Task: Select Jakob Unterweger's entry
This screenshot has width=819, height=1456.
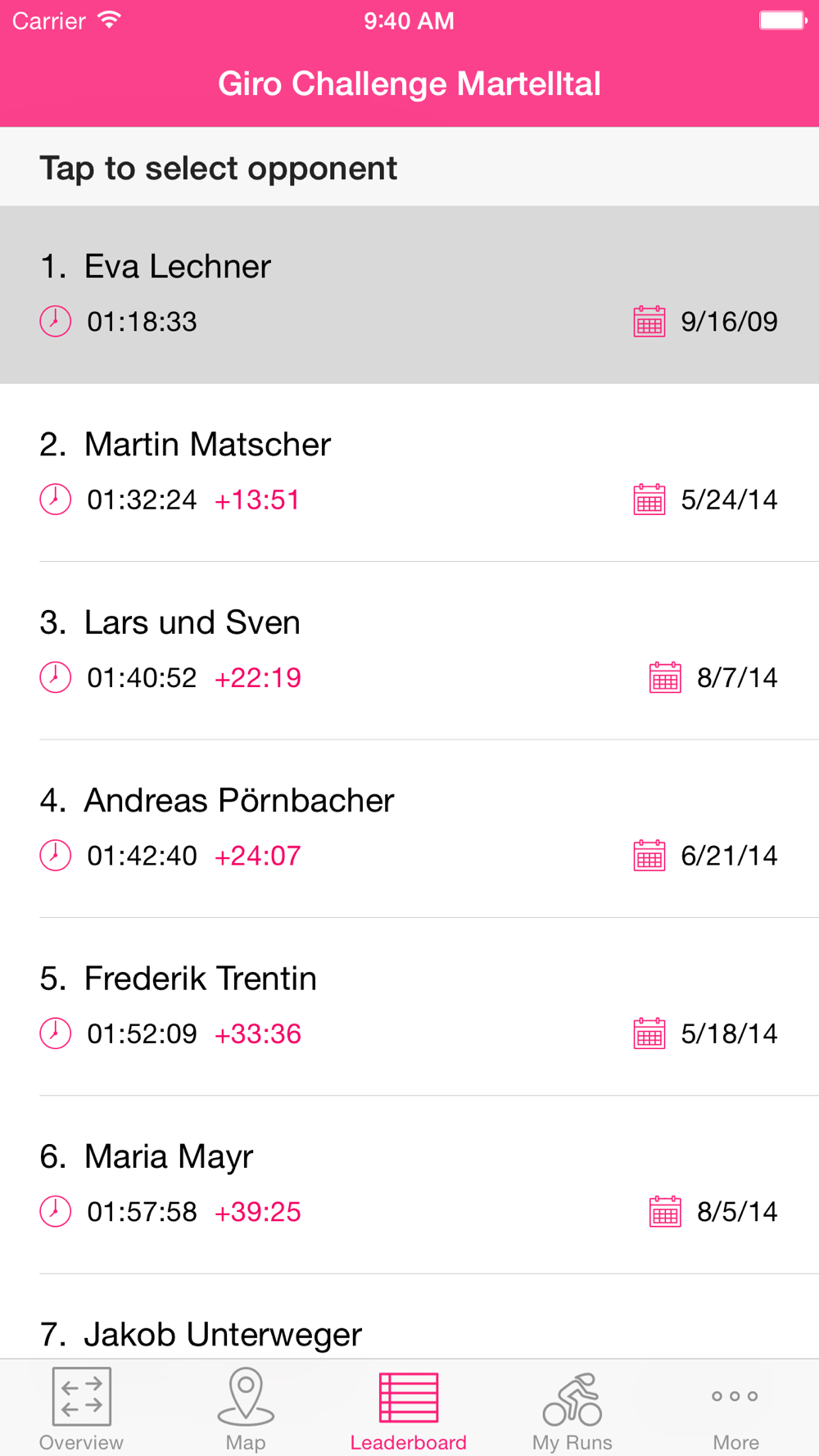Action: 409,1317
